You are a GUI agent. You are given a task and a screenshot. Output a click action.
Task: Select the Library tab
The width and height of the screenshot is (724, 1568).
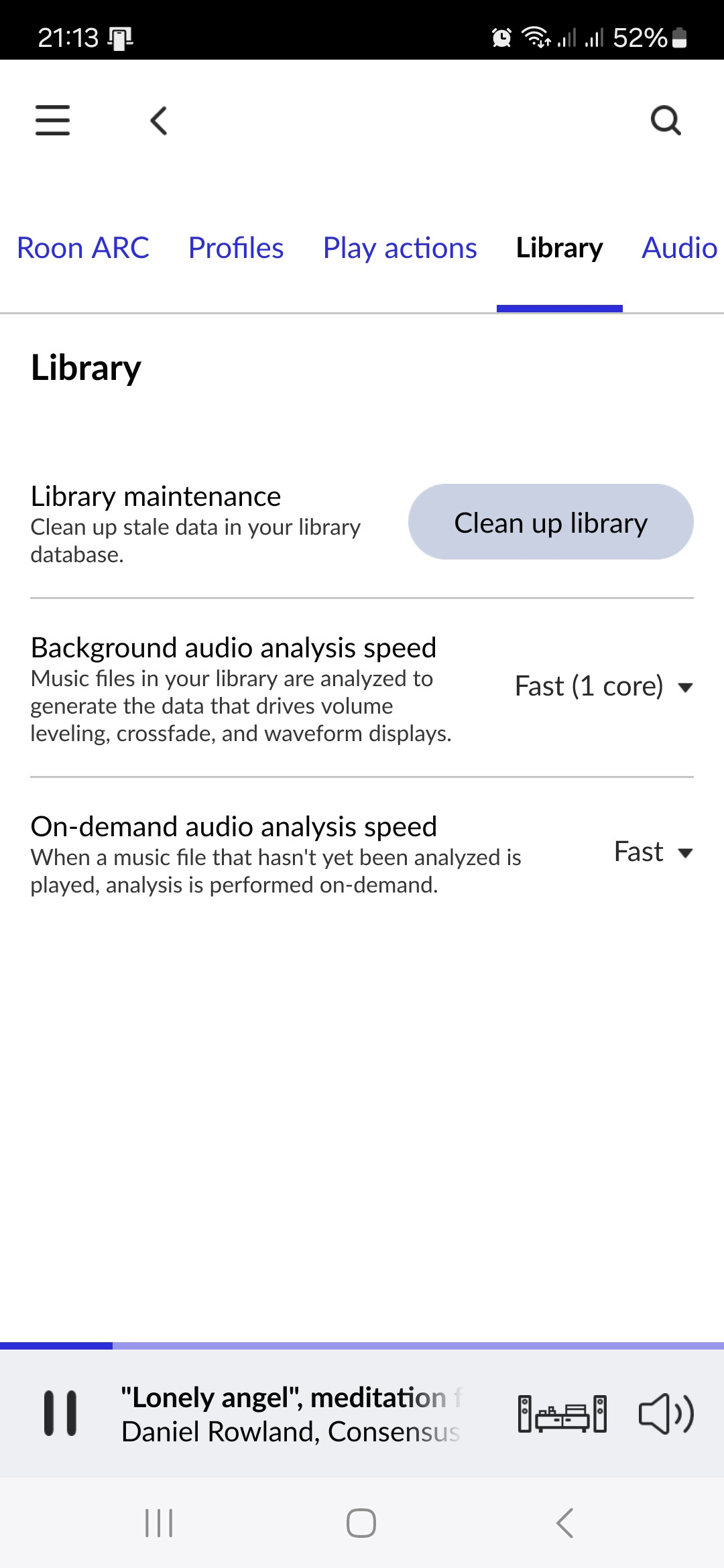(559, 248)
